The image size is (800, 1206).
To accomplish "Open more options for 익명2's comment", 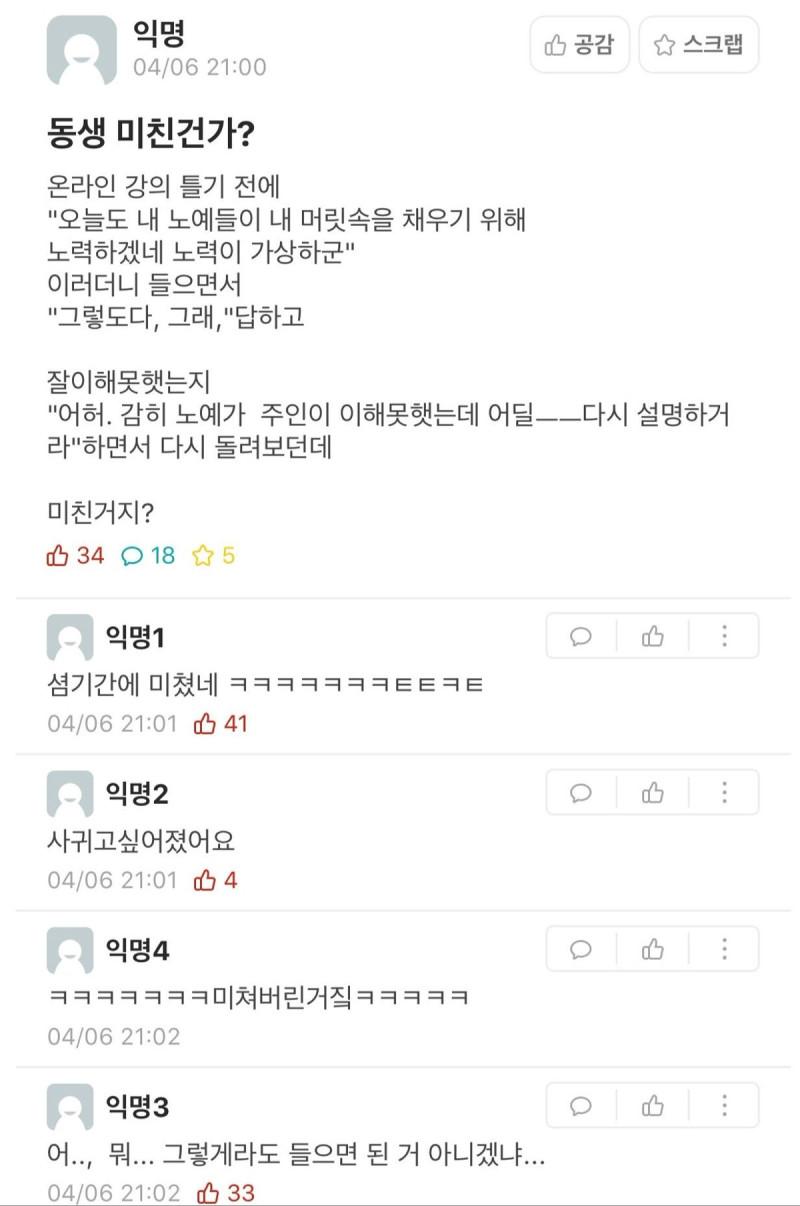I will (724, 793).
